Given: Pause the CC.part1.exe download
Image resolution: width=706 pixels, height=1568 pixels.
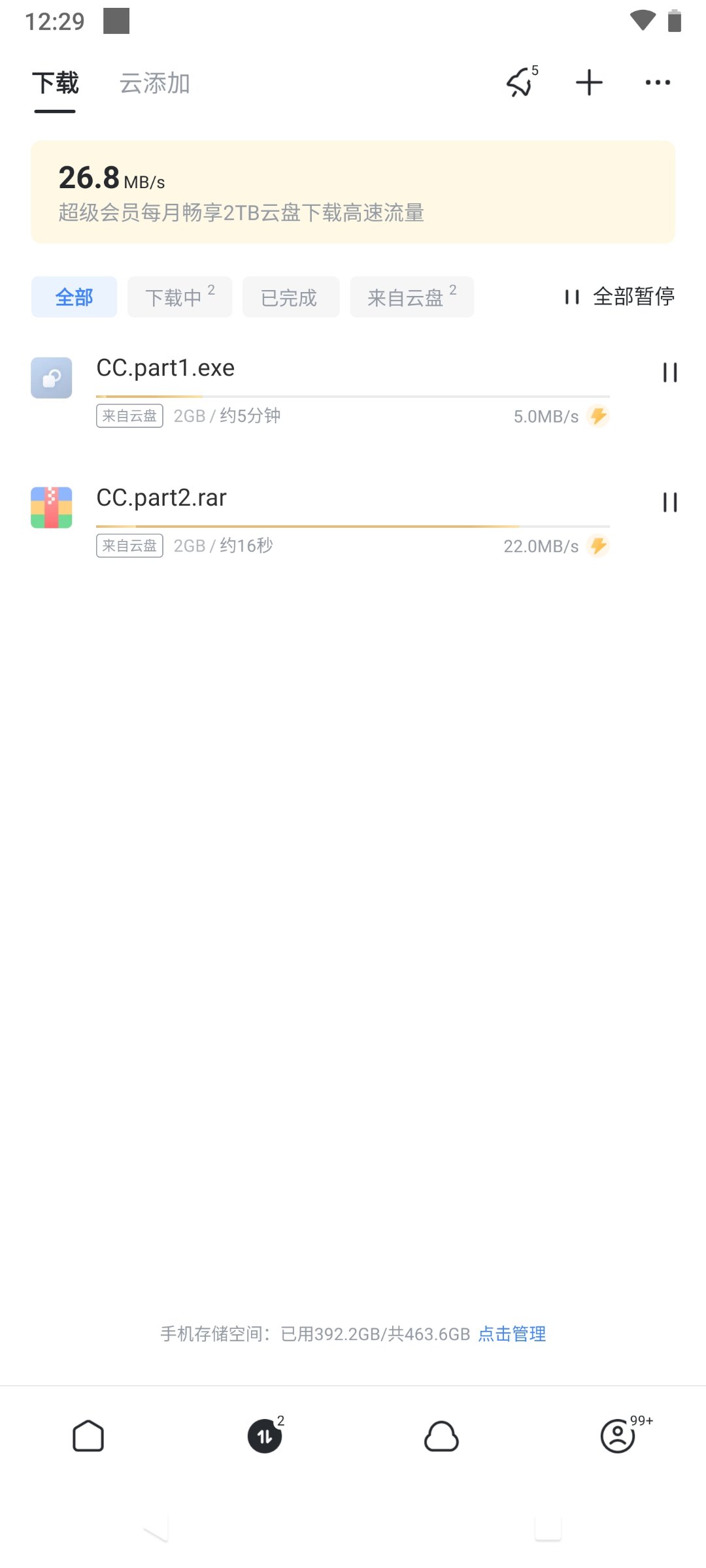Looking at the screenshot, I should [x=669, y=372].
